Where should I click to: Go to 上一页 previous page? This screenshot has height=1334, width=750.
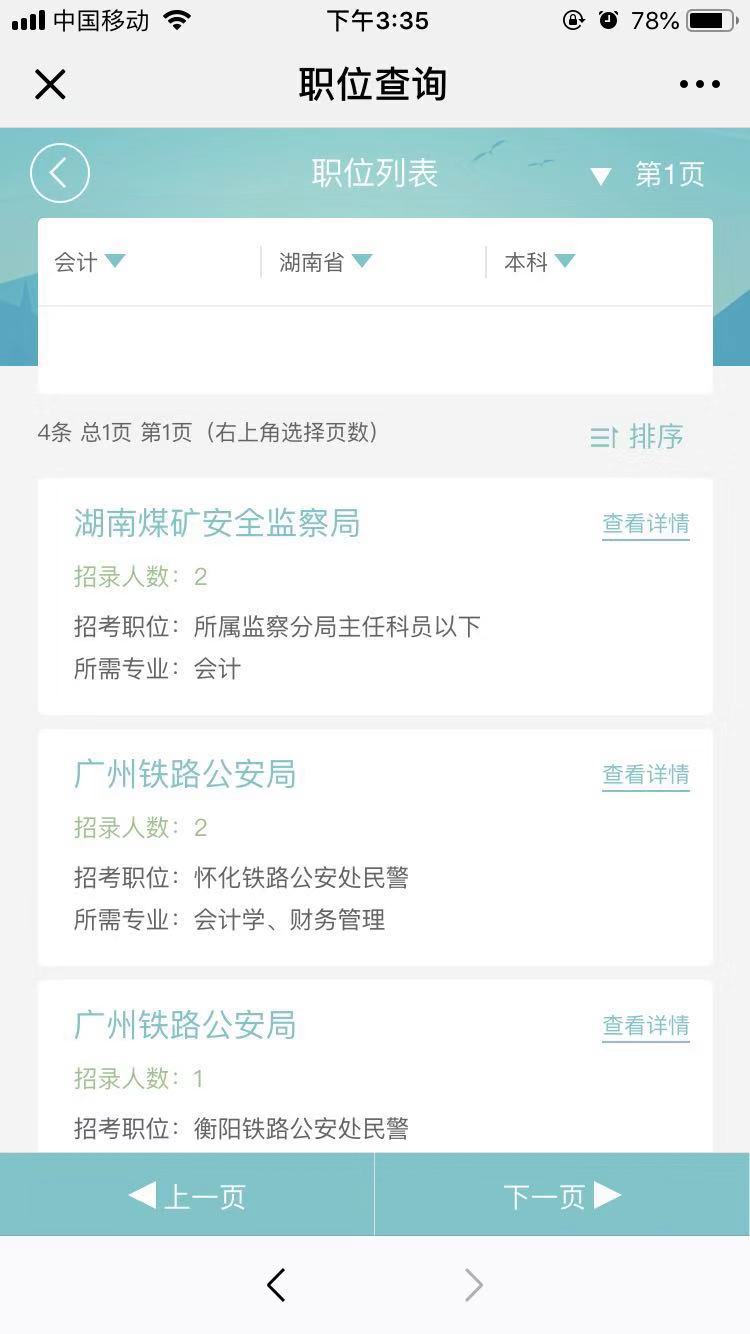pyautogui.click(x=187, y=1196)
